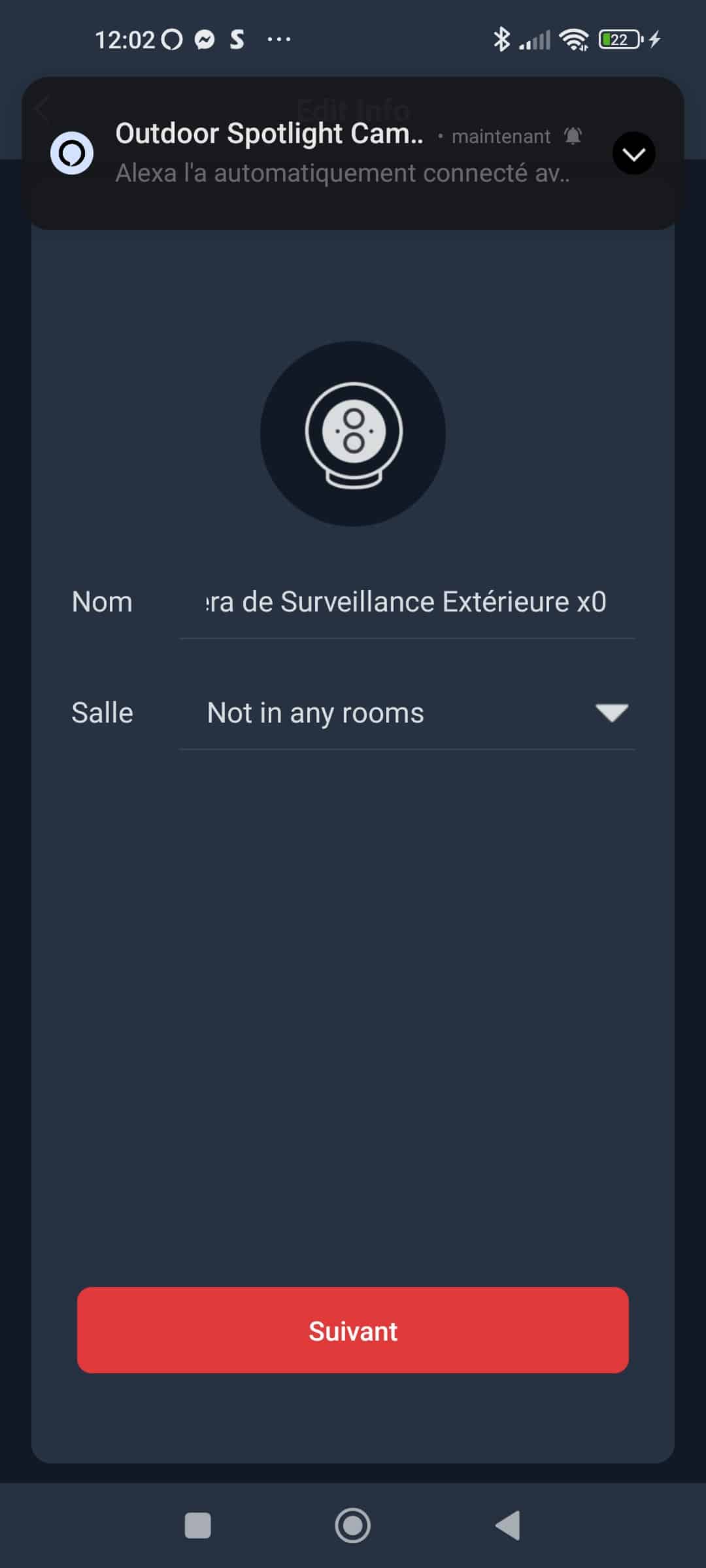Expand the Outdoor Spotlight Cam notification
The image size is (706, 1568).
(x=633, y=154)
